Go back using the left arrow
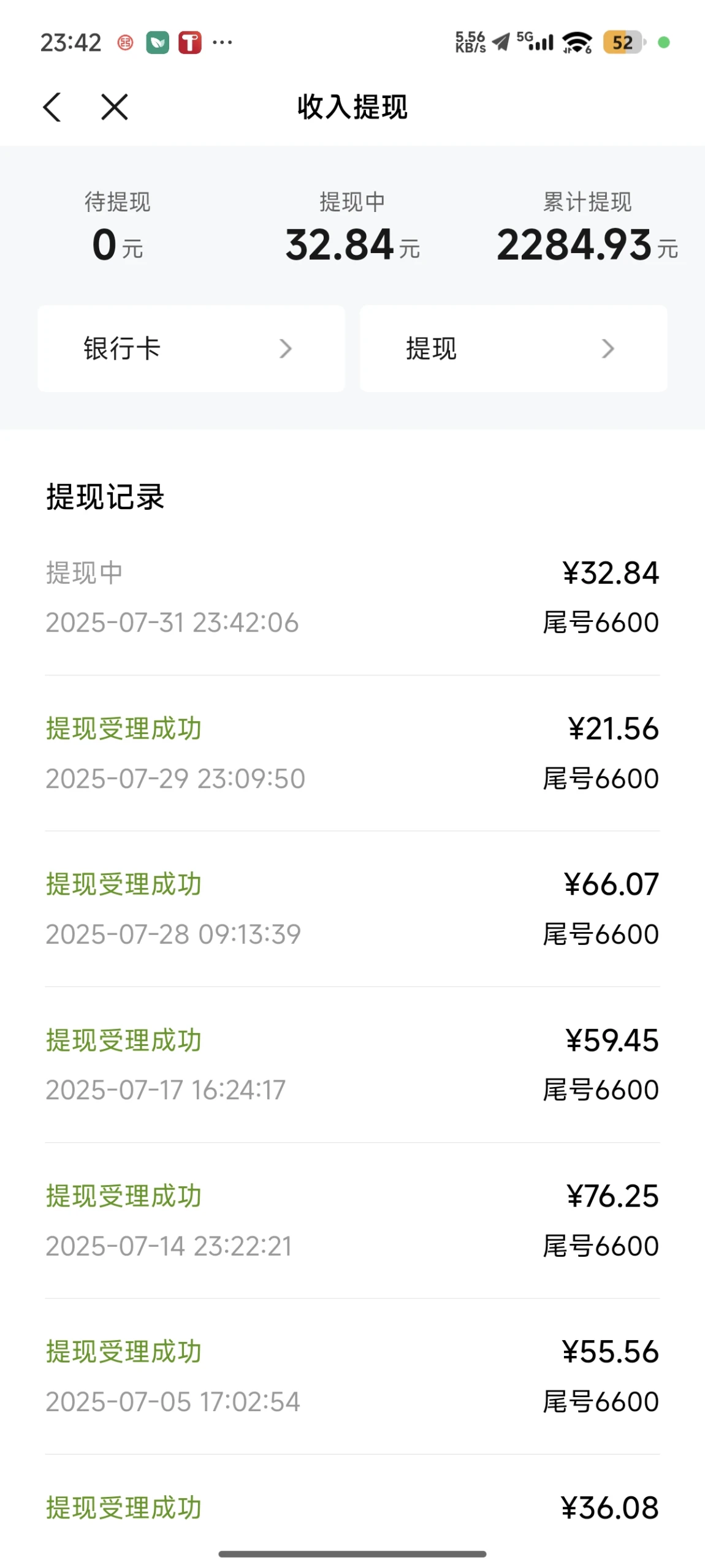This screenshot has height=1568, width=705. click(53, 107)
